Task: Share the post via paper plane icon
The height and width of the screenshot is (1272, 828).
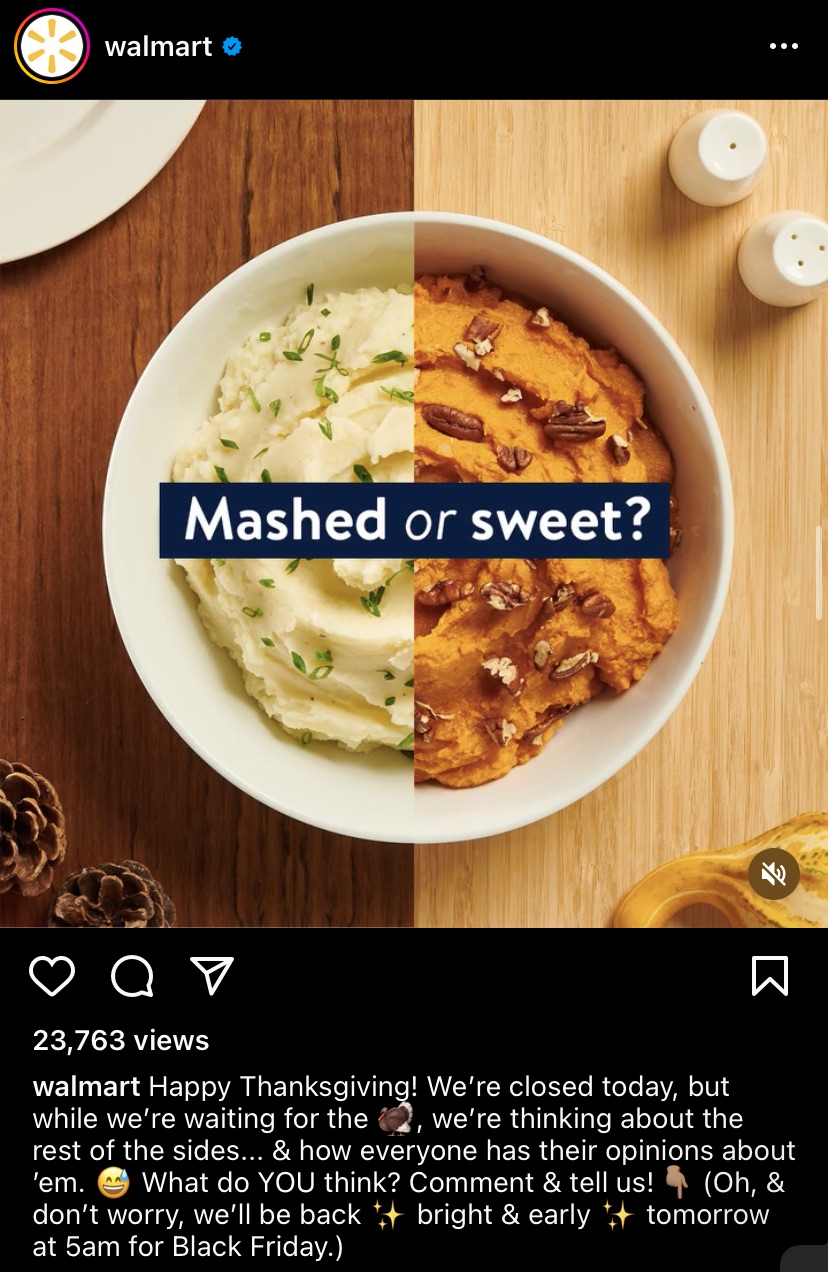Action: [211, 976]
